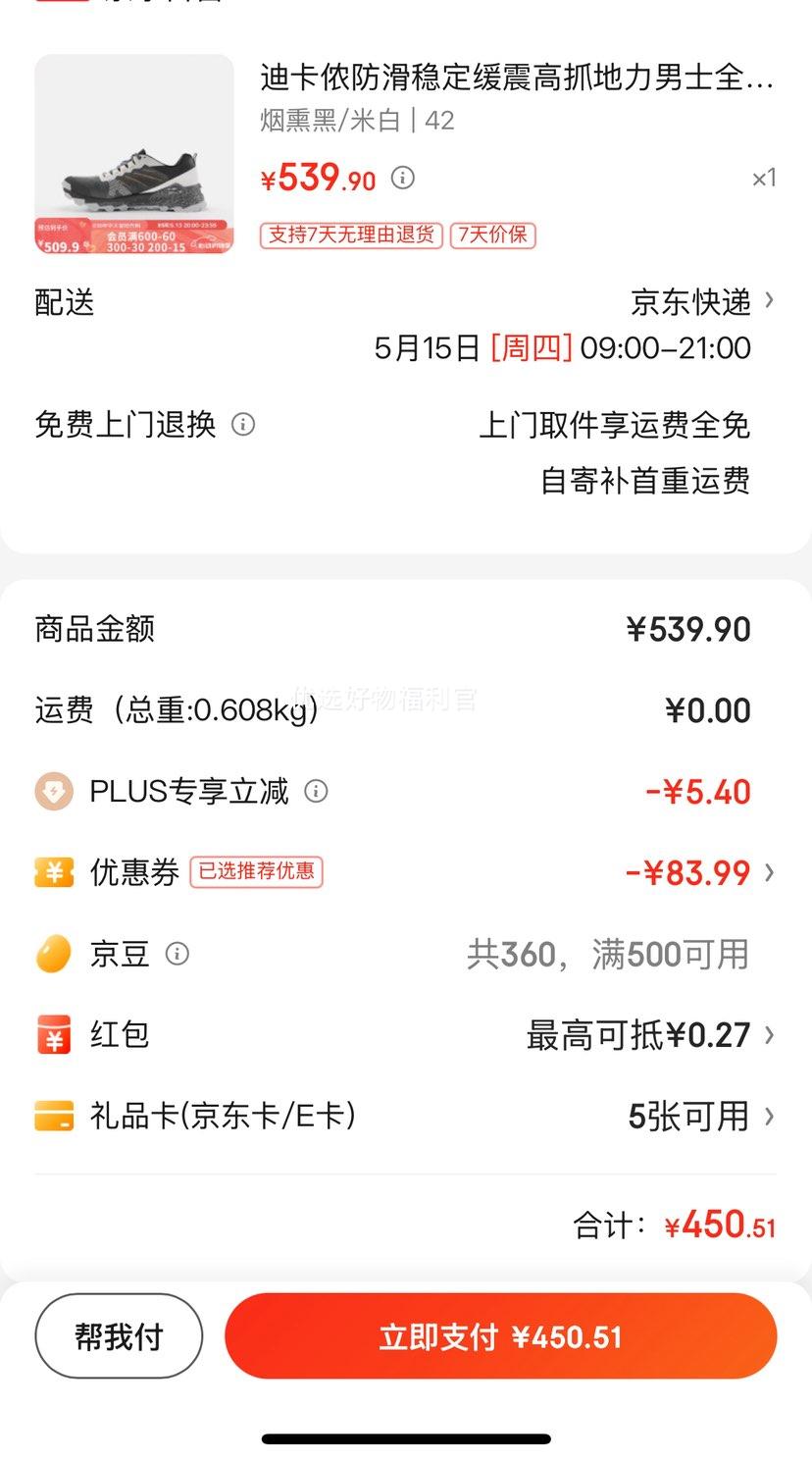Viewport: 812px width, 1461px height.
Task: Open 京东快递 delivery options
Action: click(703, 302)
